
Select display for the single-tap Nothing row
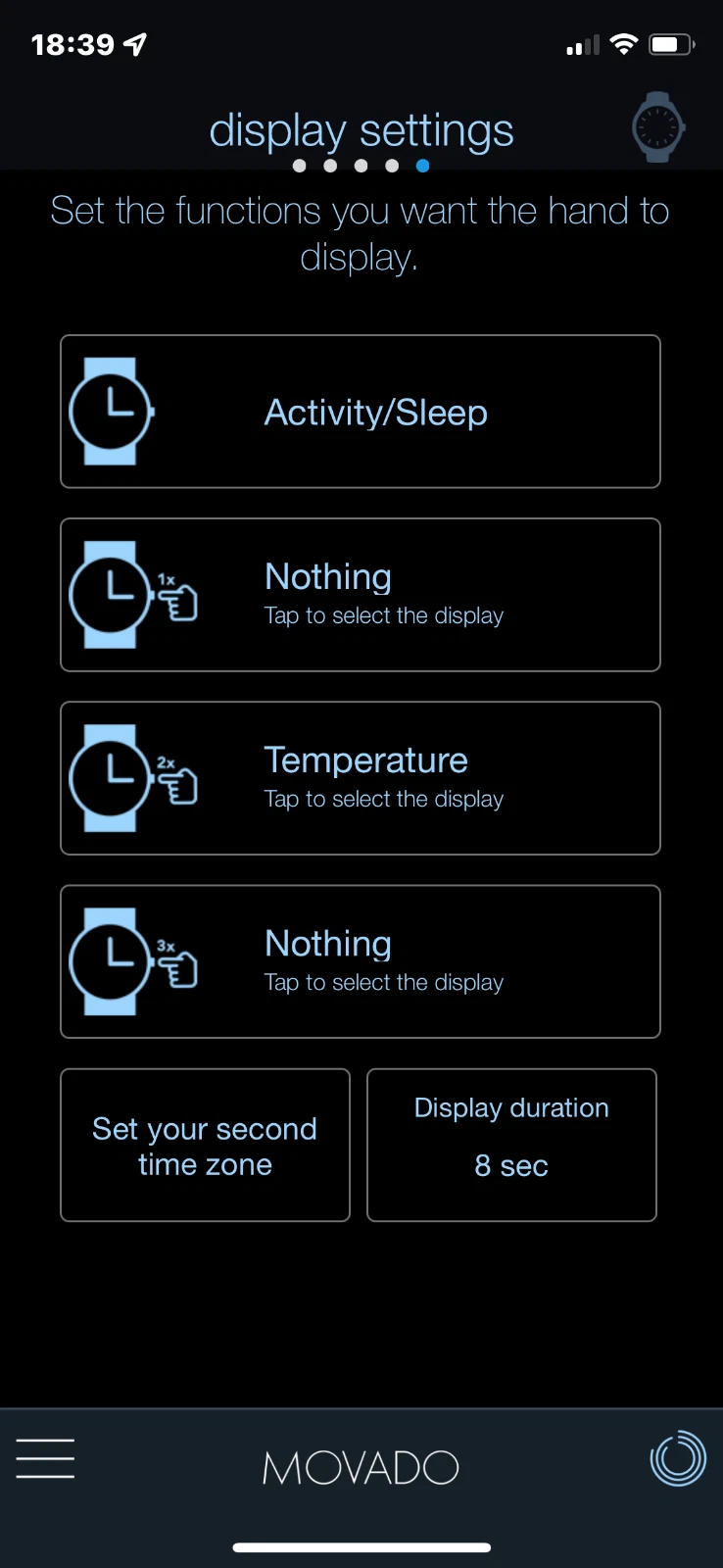tap(361, 595)
